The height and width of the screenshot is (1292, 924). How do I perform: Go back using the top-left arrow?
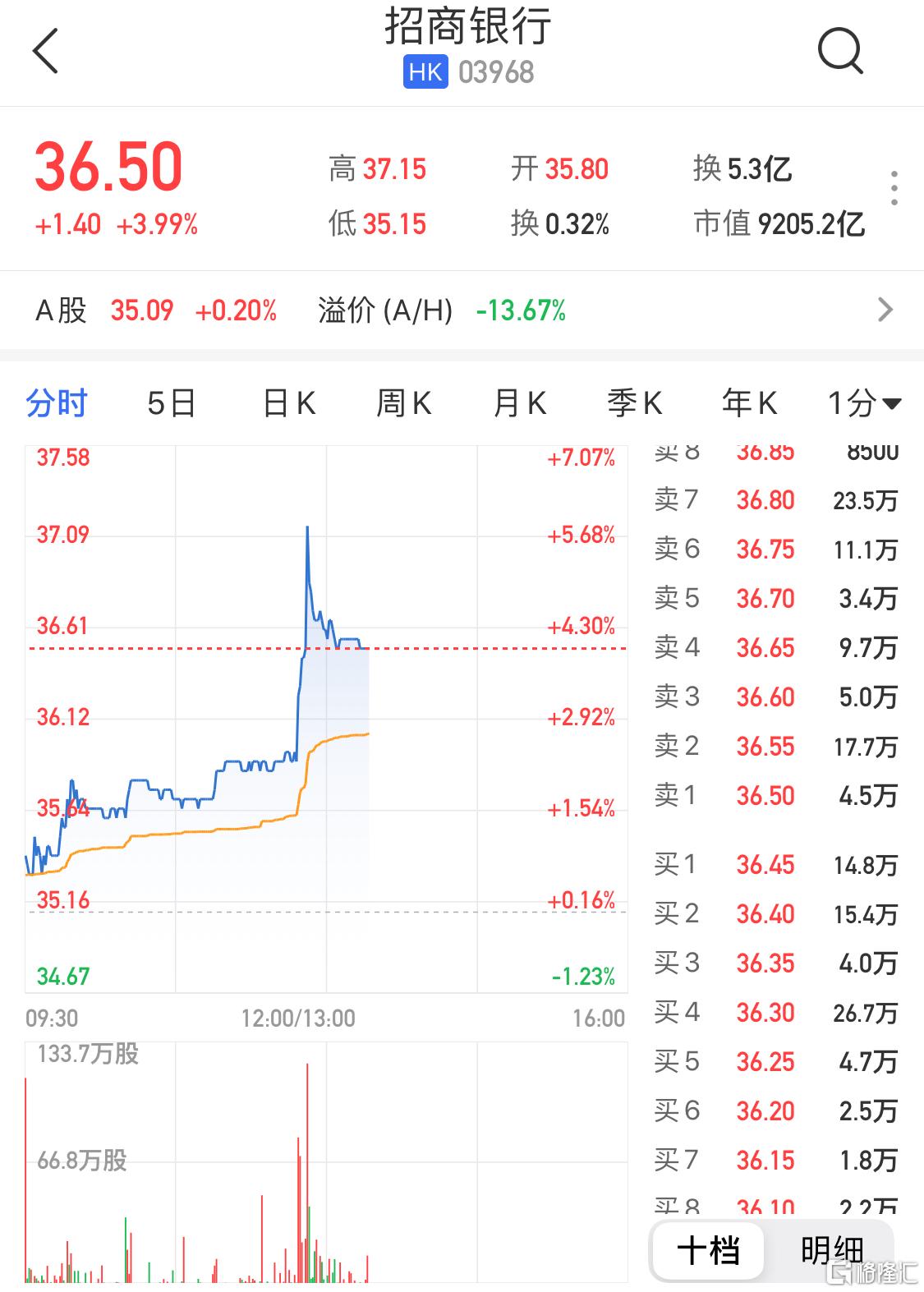[46, 51]
